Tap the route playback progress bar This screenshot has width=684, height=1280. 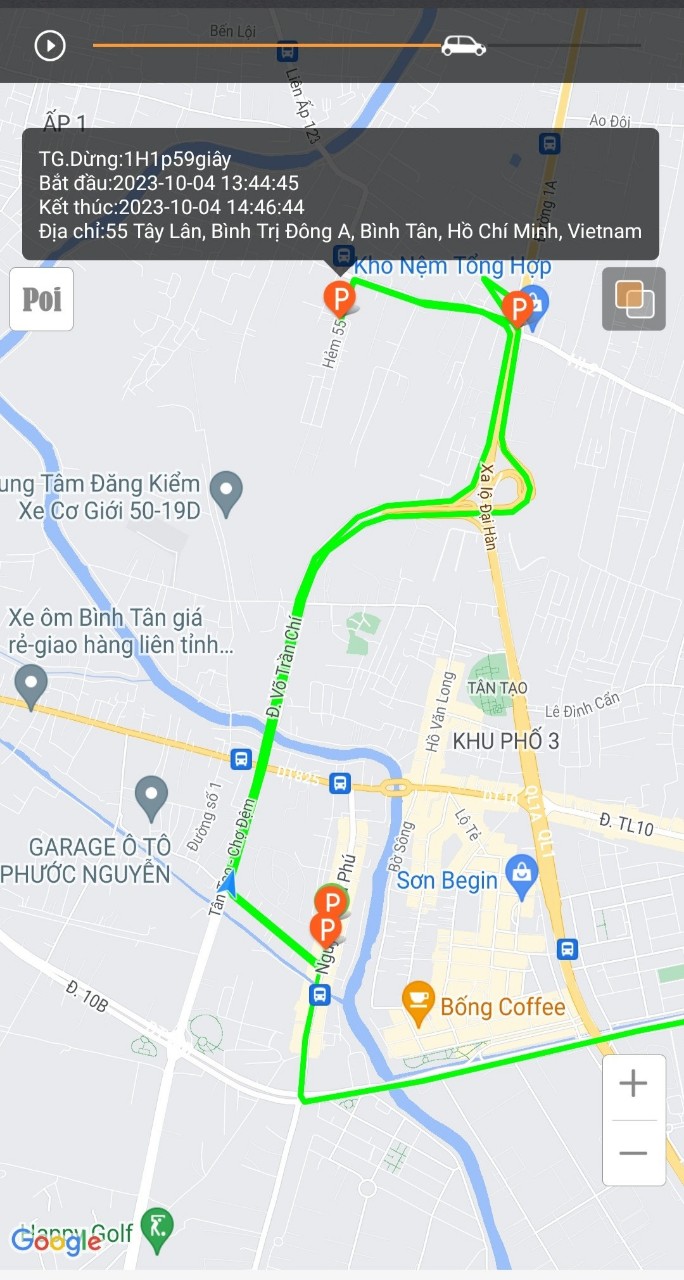(366, 45)
